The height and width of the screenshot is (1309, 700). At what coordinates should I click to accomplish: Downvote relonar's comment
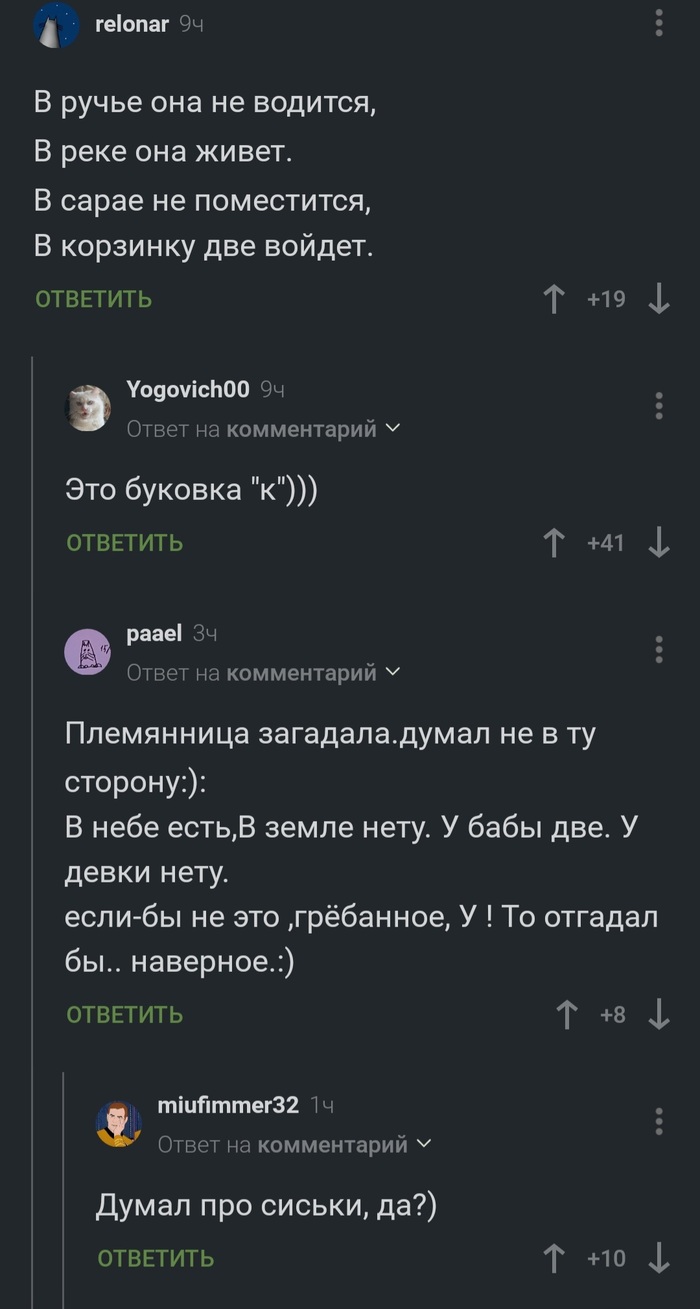click(x=659, y=299)
